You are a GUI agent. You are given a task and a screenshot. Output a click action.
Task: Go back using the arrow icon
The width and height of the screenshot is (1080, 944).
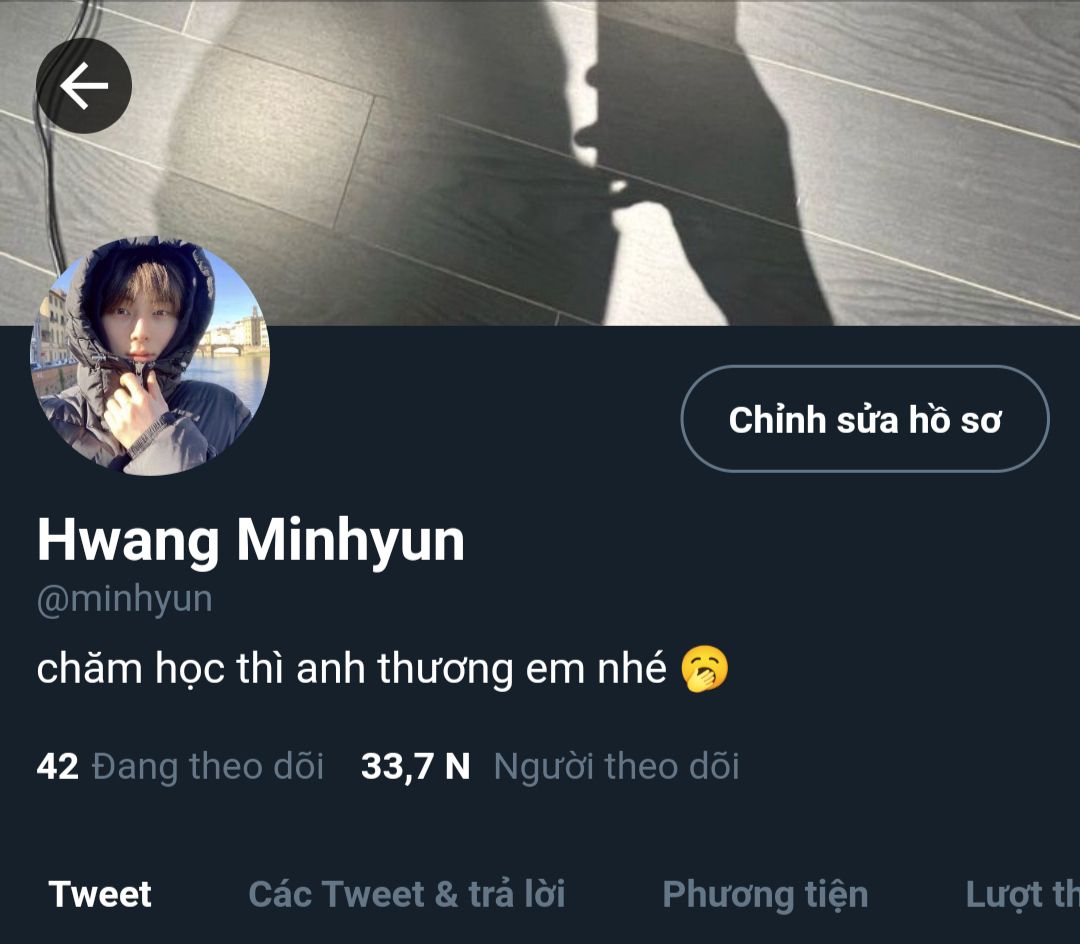[84, 86]
